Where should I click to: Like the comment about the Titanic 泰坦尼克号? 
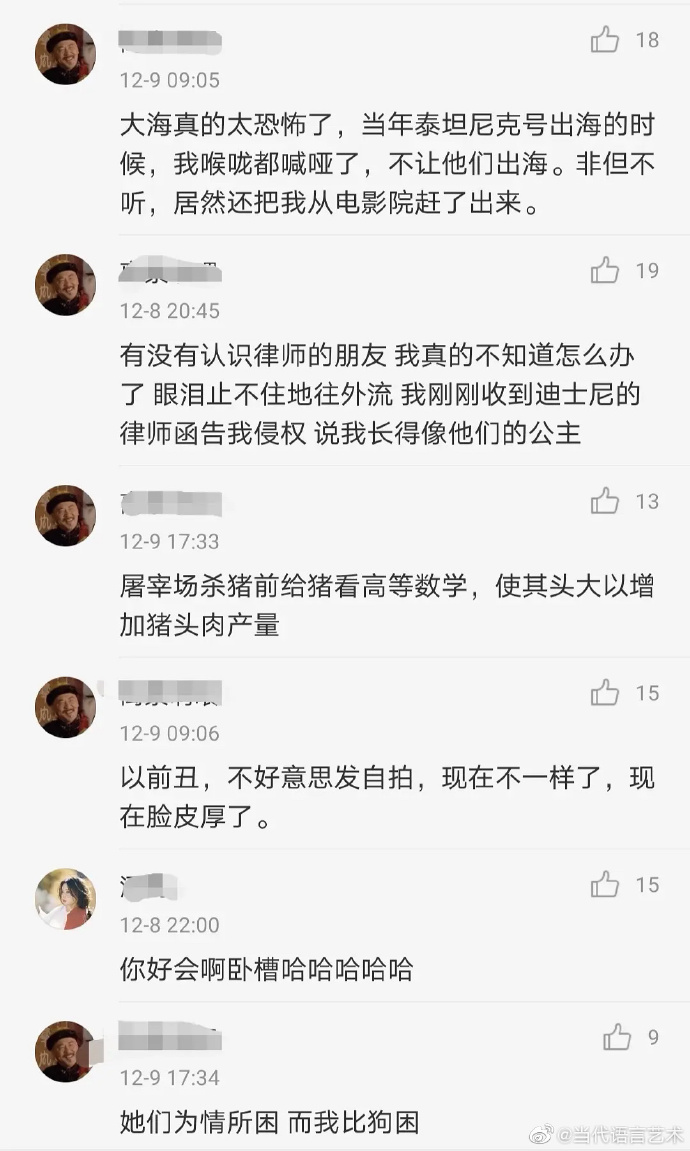[x=605, y=40]
